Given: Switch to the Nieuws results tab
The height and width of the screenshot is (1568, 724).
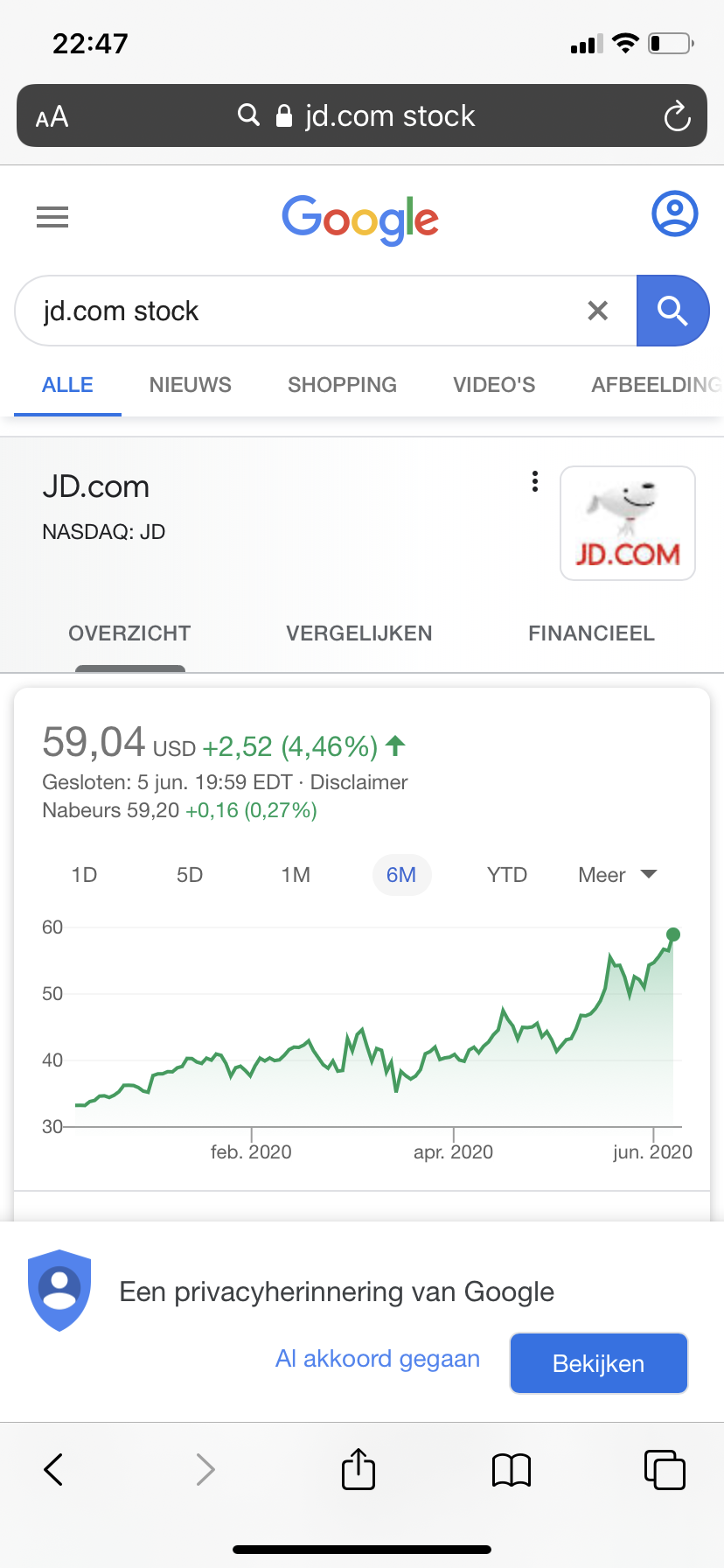Looking at the screenshot, I should (190, 385).
